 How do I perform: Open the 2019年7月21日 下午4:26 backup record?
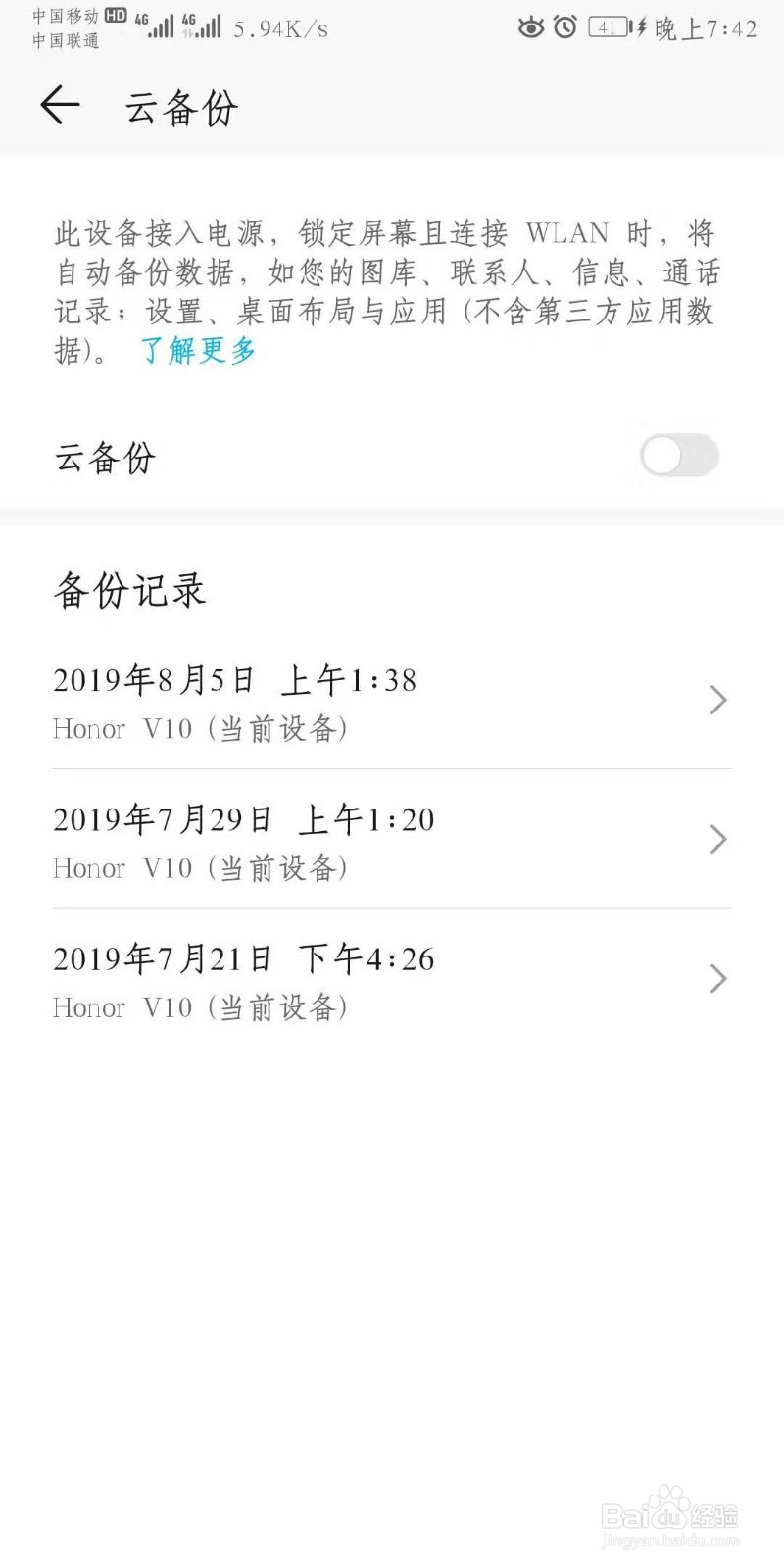point(392,979)
